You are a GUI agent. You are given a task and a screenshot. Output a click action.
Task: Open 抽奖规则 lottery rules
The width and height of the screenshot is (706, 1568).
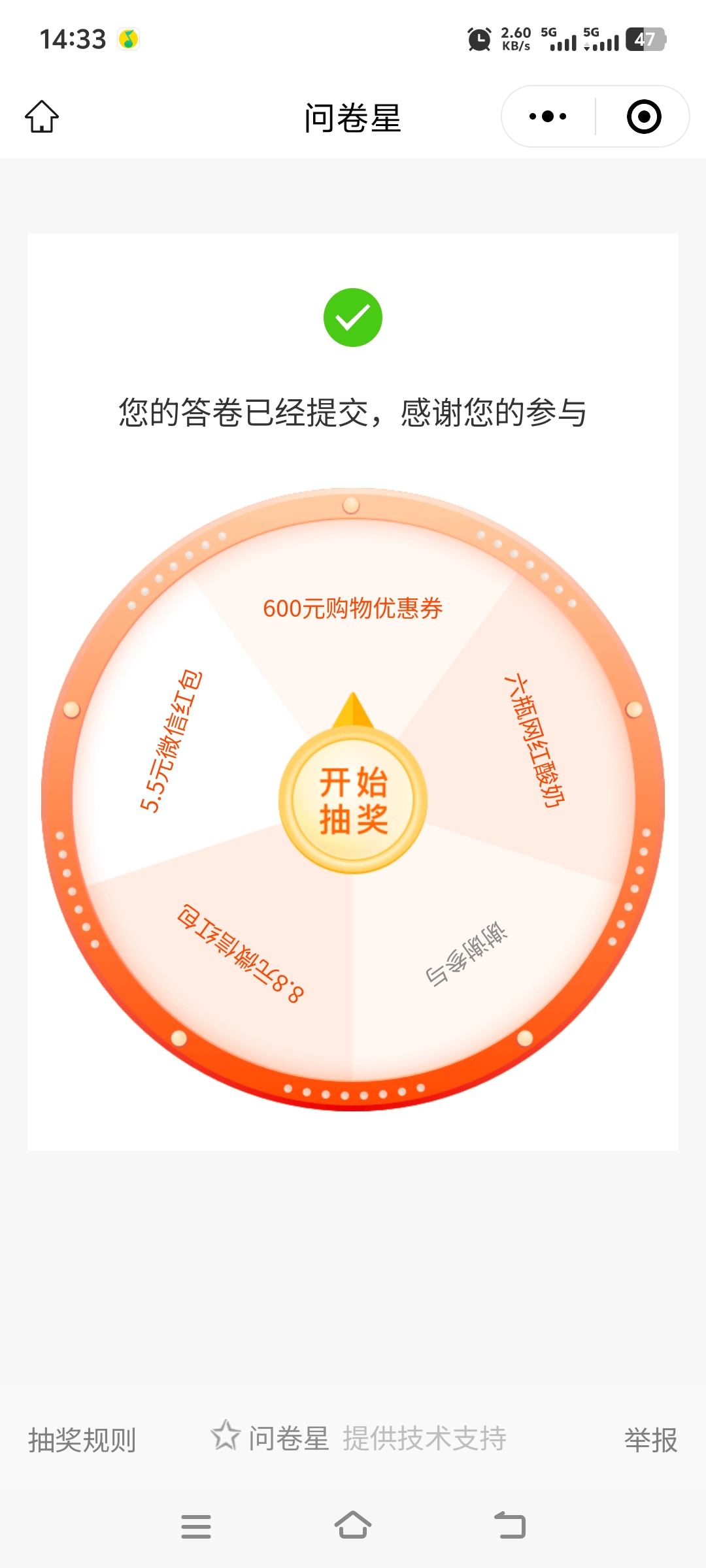click(x=82, y=1440)
